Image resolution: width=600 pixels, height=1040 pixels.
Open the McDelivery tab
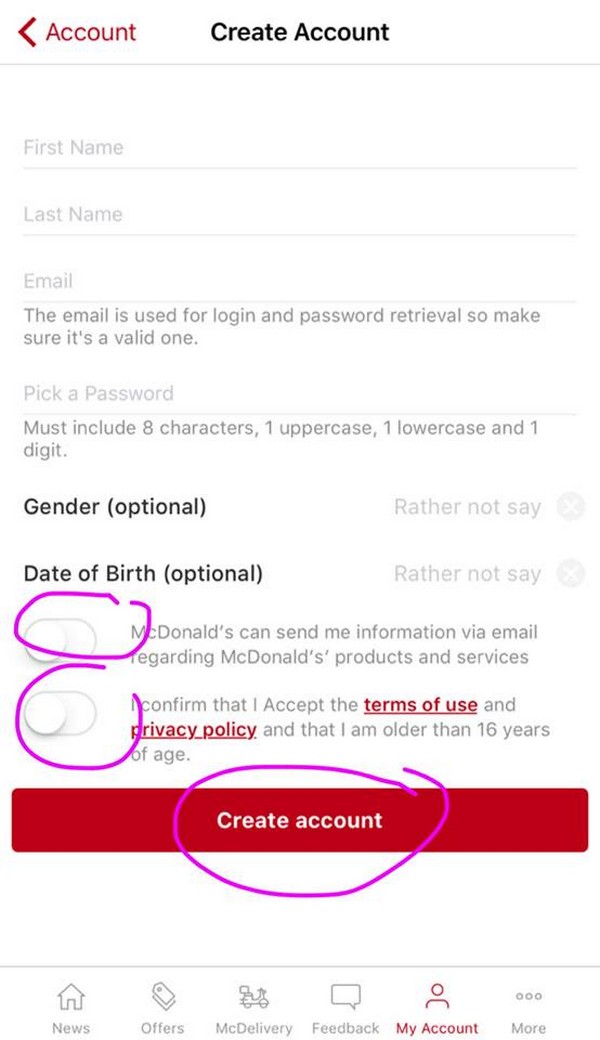point(254,1008)
